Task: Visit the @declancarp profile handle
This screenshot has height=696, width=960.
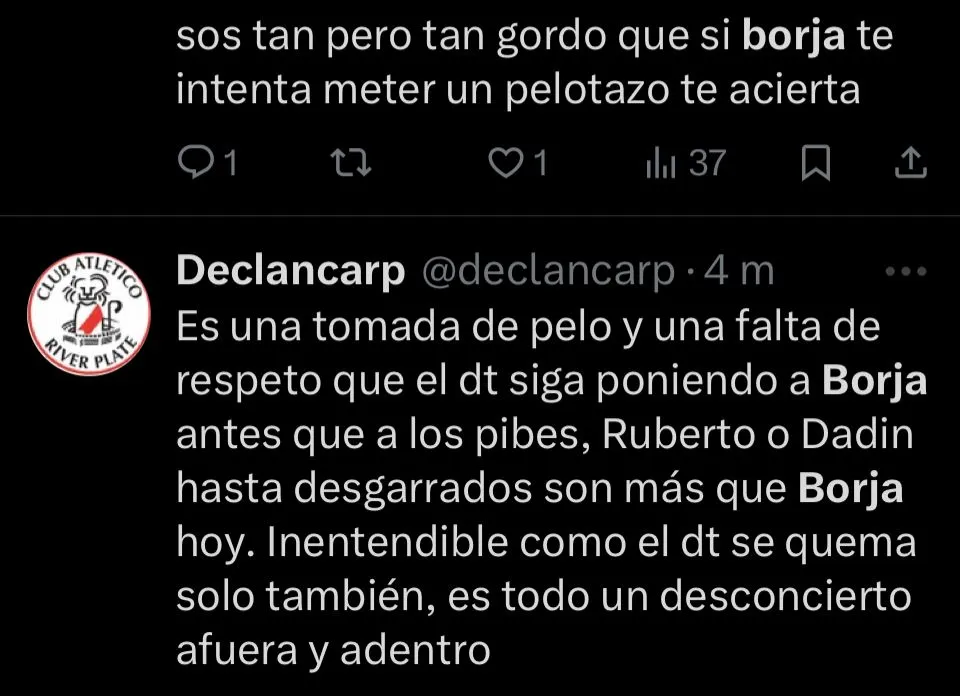Action: tap(548, 272)
